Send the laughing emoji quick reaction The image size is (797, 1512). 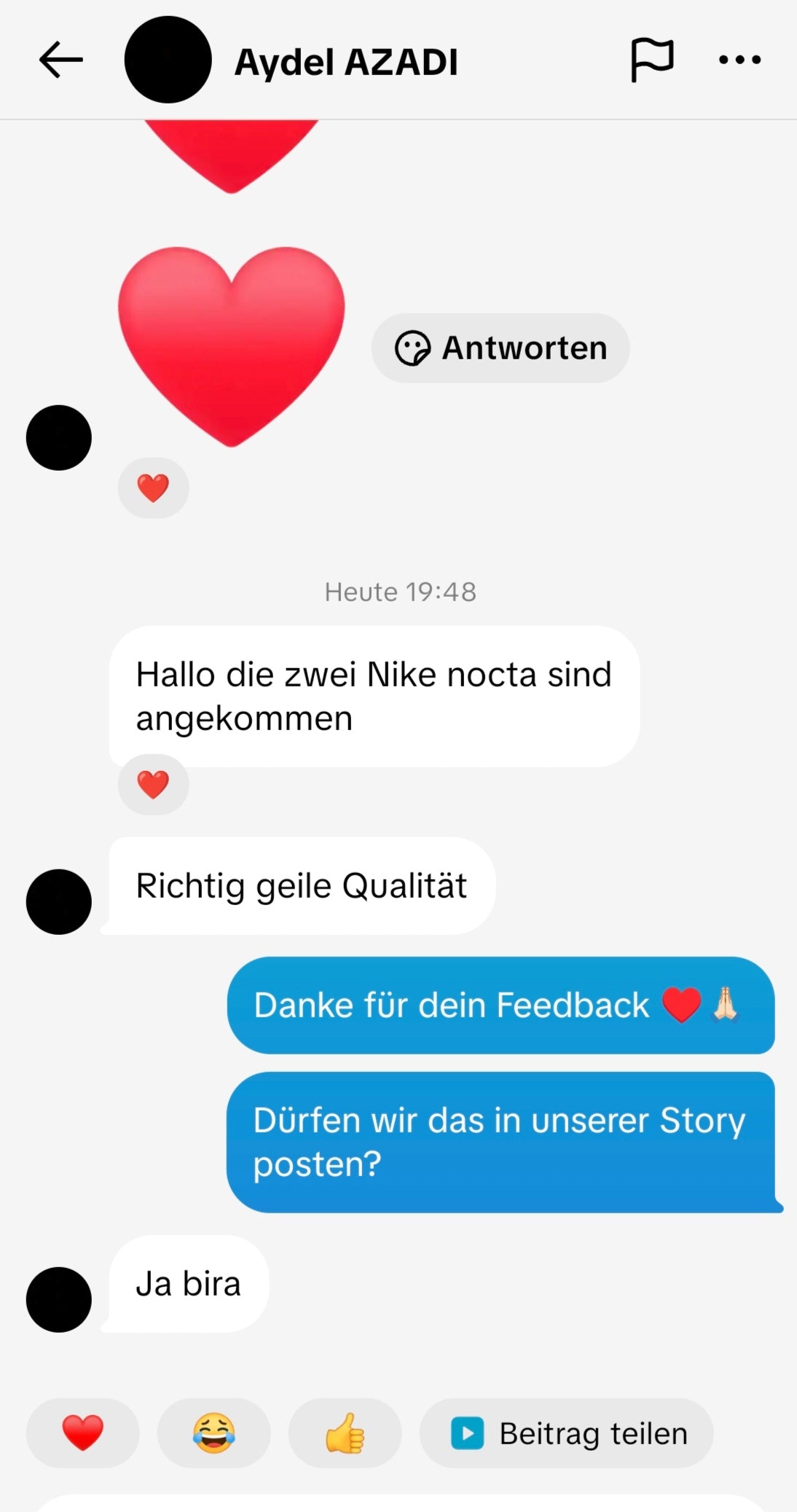pos(213,1433)
